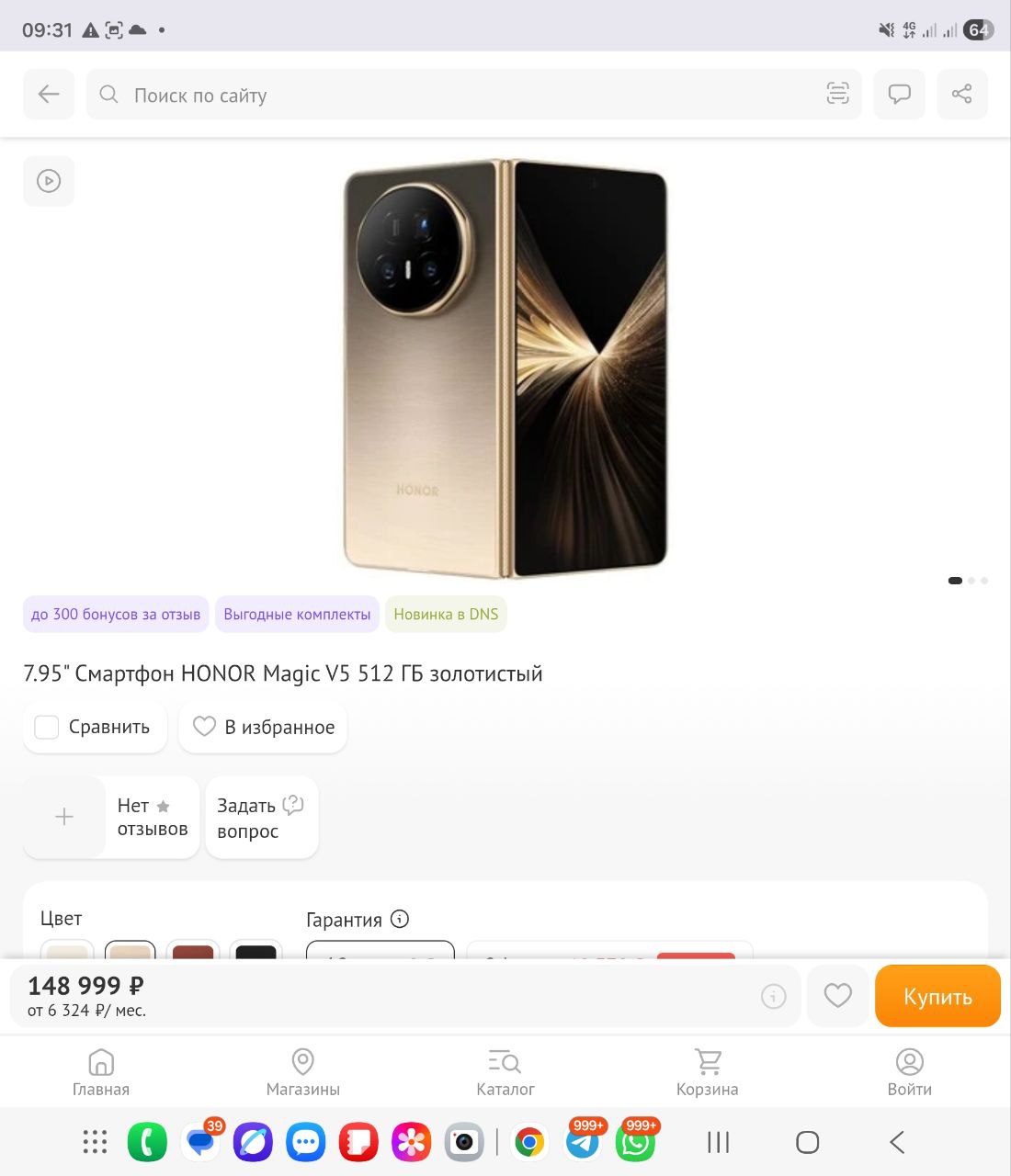Open the "Войти" login tab
The image size is (1011, 1176).
click(x=909, y=1072)
